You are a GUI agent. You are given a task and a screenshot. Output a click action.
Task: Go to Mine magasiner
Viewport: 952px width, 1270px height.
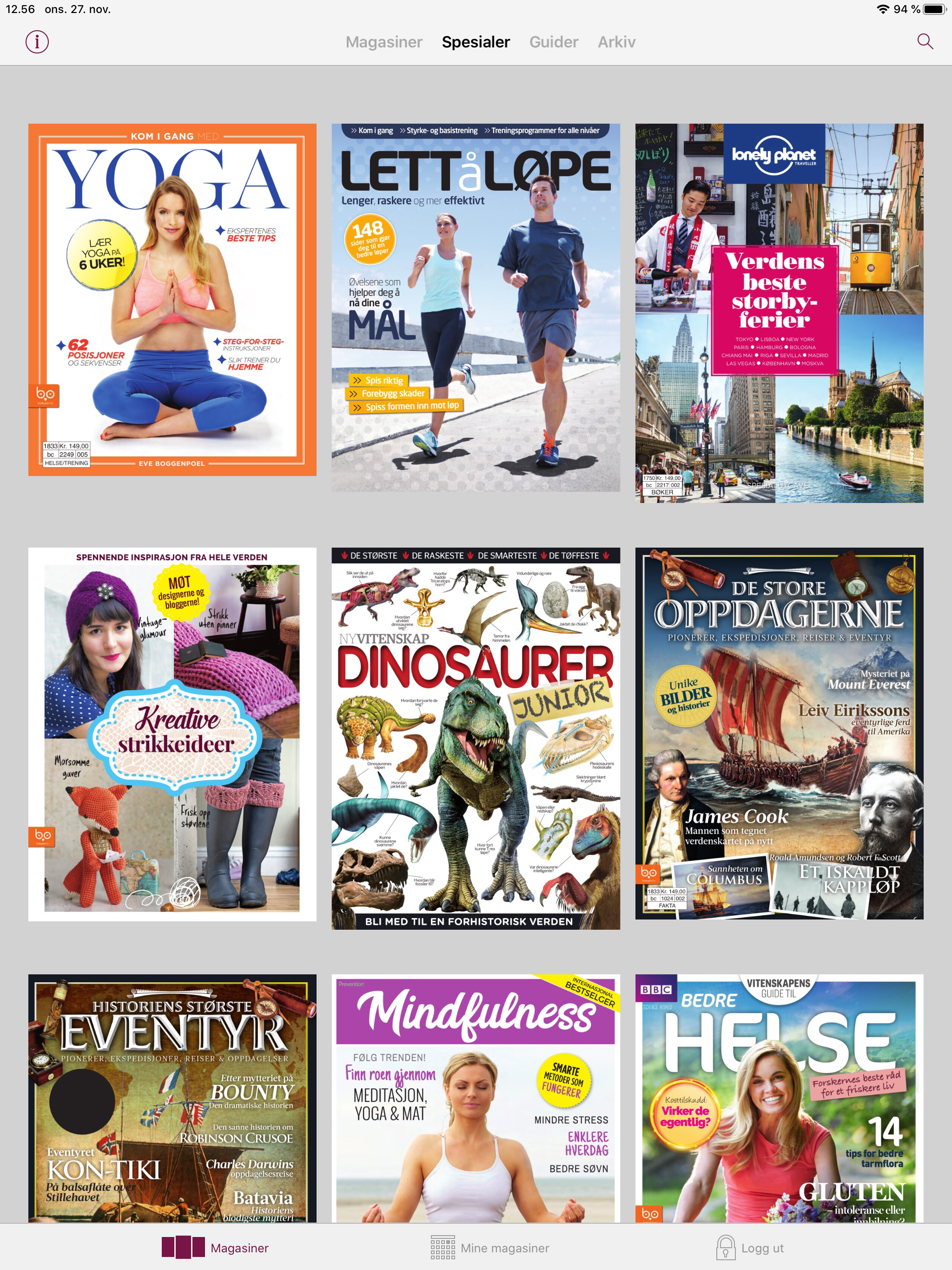coord(490,1248)
